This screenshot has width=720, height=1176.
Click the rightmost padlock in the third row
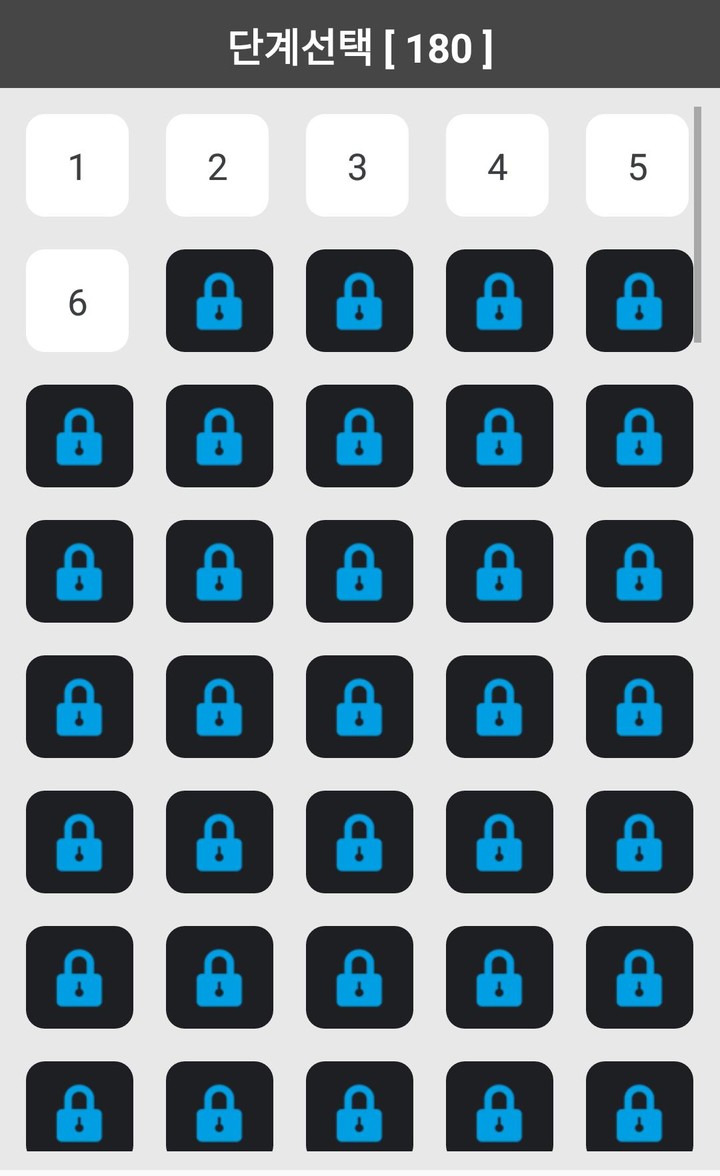point(639,437)
